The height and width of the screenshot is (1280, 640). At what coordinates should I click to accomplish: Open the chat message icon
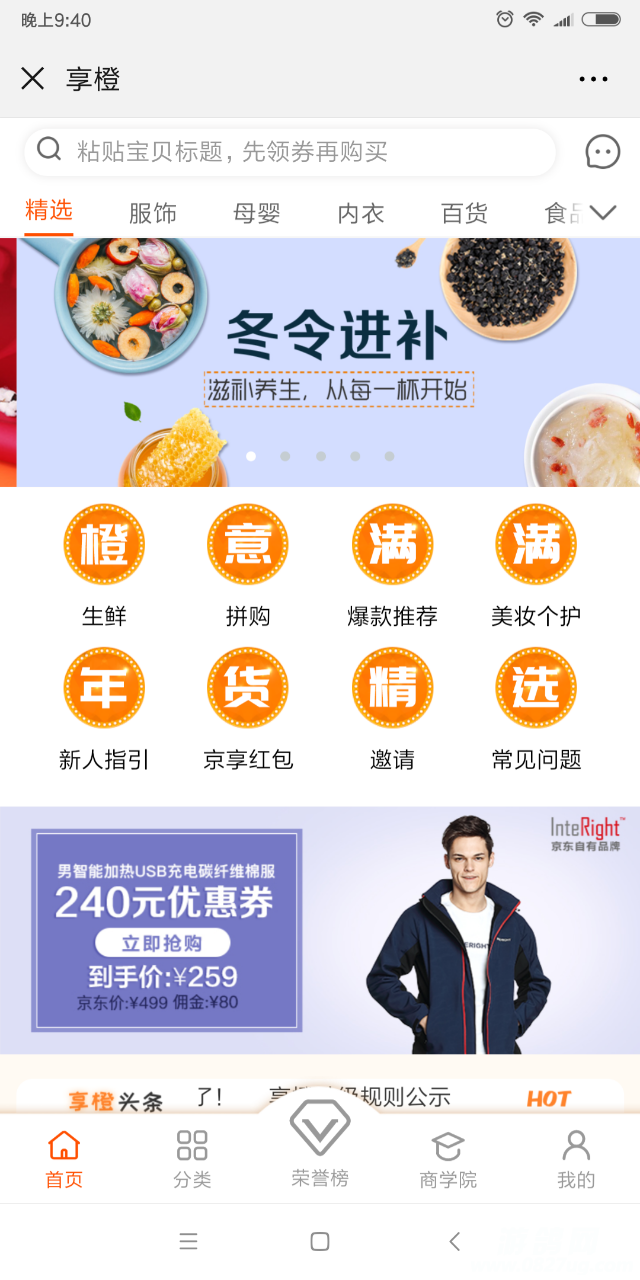(x=602, y=152)
